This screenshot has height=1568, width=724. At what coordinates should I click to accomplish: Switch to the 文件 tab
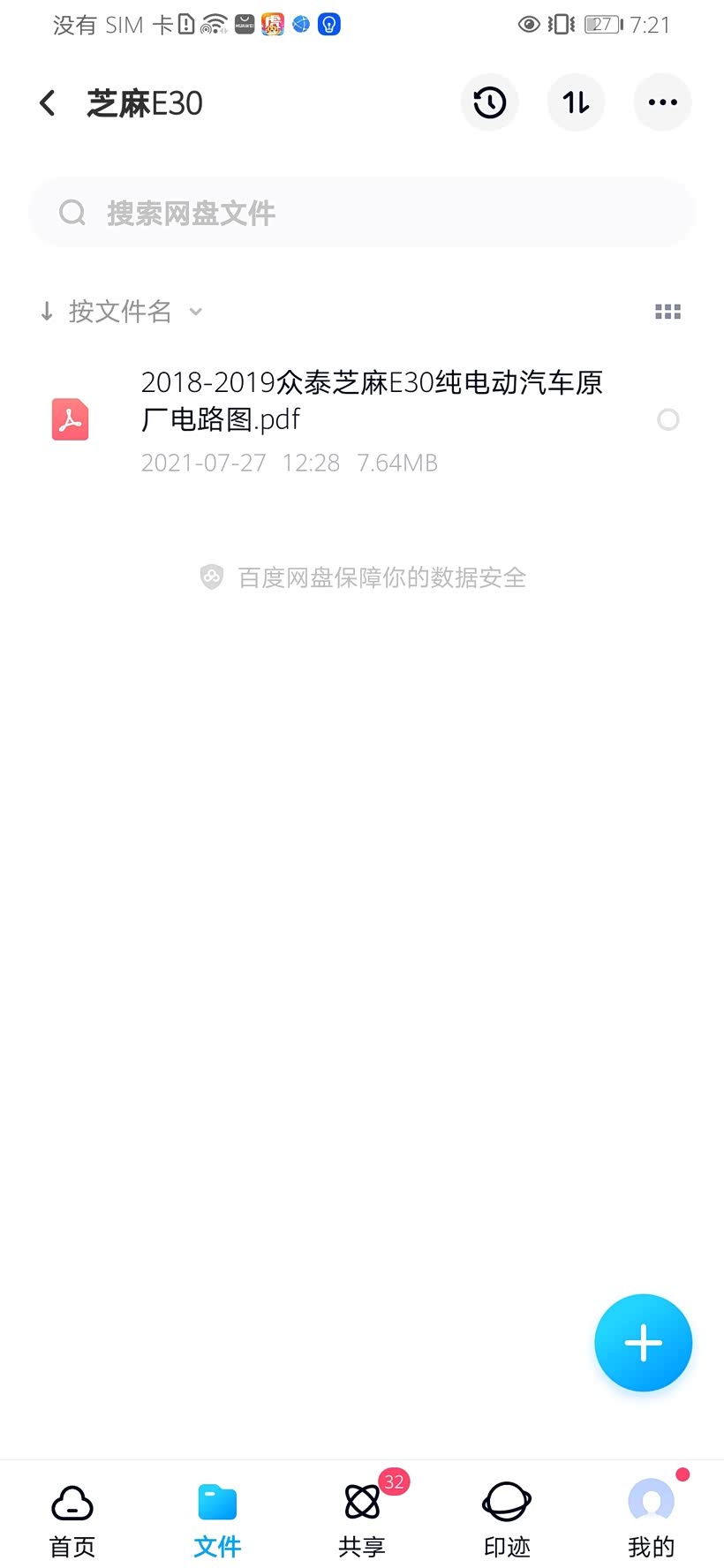(217, 1519)
